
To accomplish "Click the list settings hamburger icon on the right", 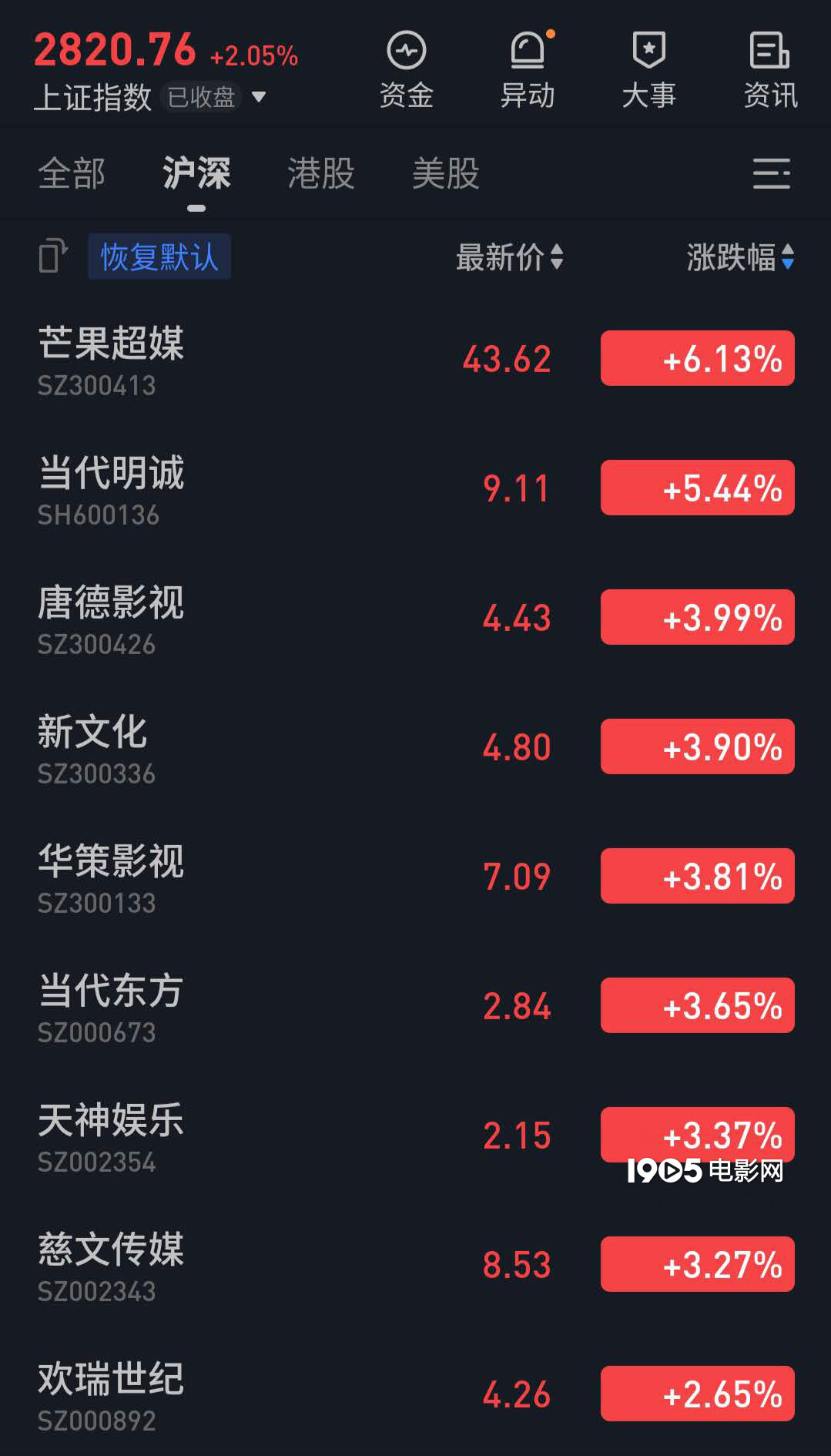I will (772, 174).
